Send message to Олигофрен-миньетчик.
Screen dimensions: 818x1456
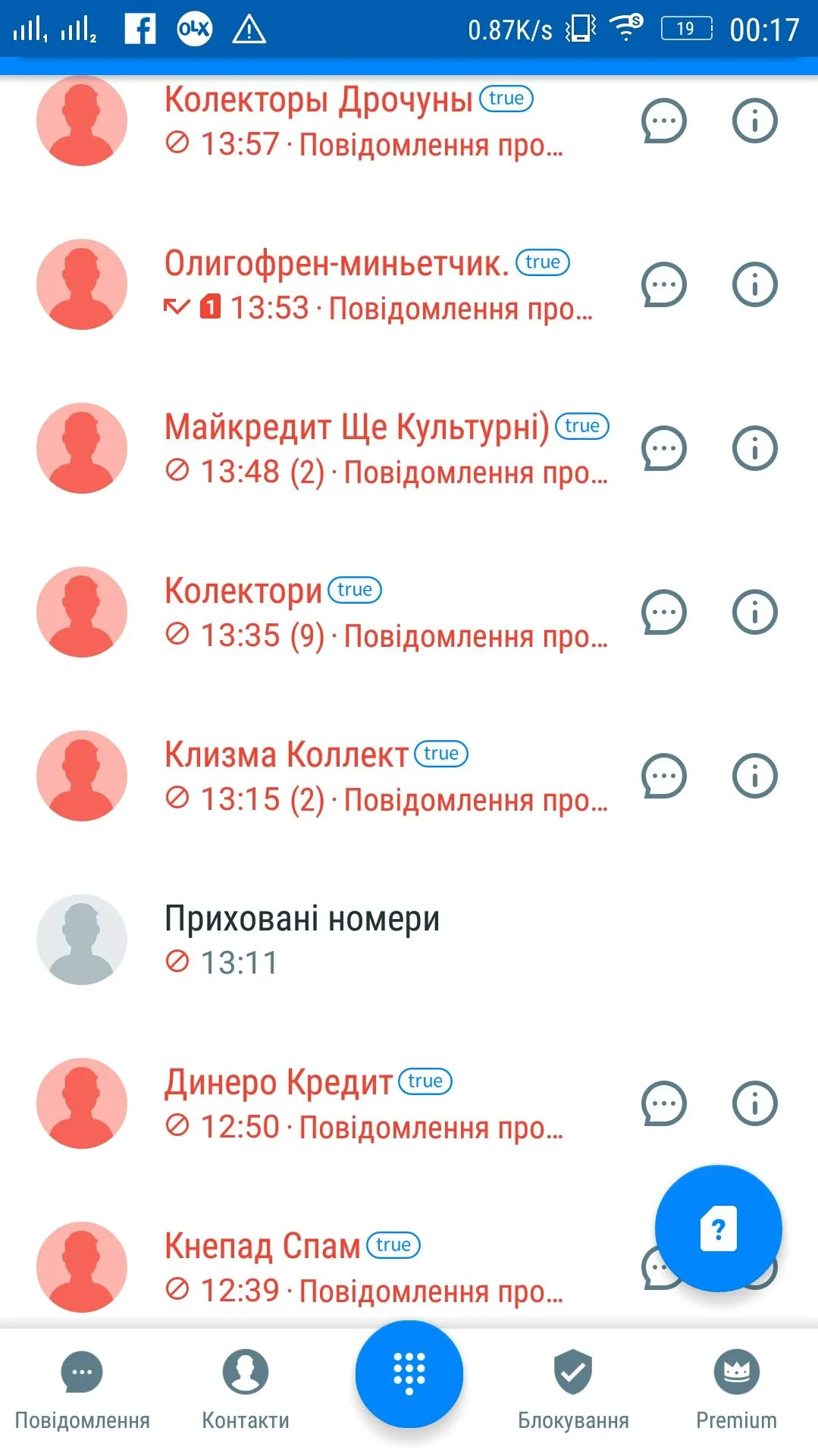(663, 284)
